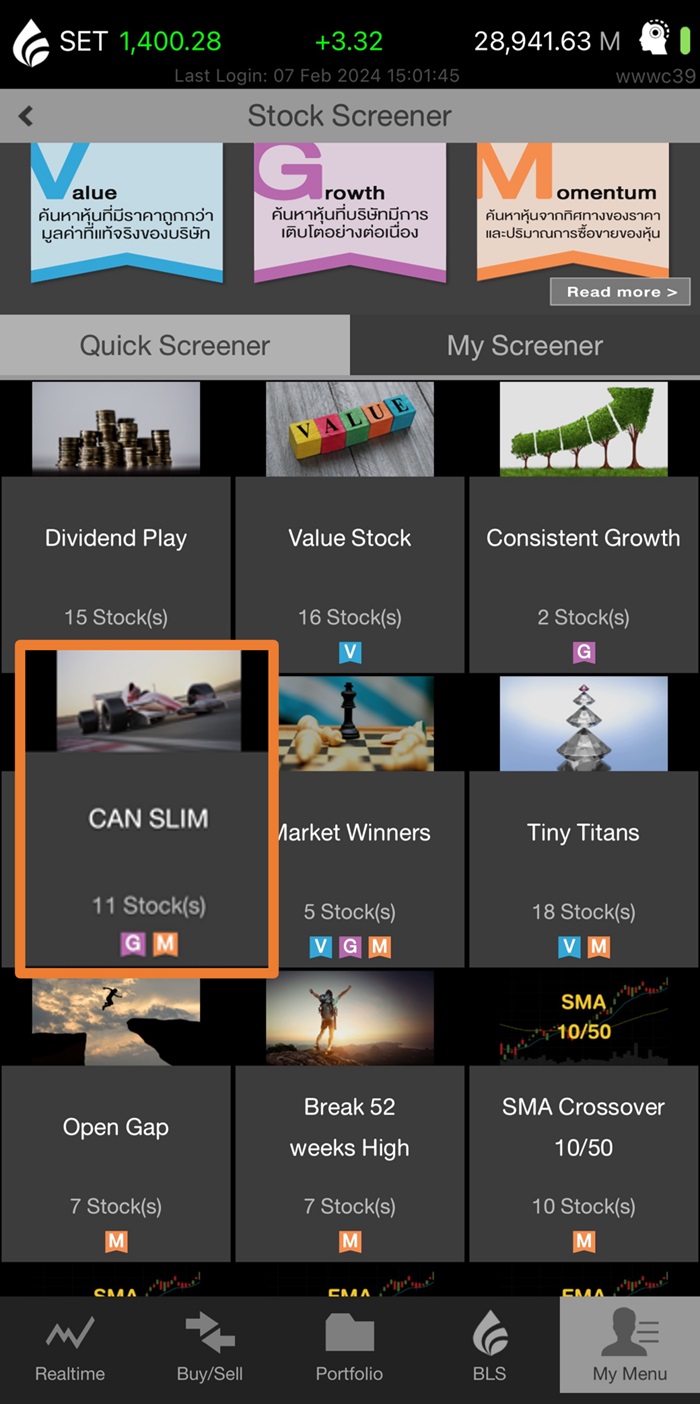The height and width of the screenshot is (1404, 700).
Task: Open the Buy/Sell tab
Action: click(210, 1348)
